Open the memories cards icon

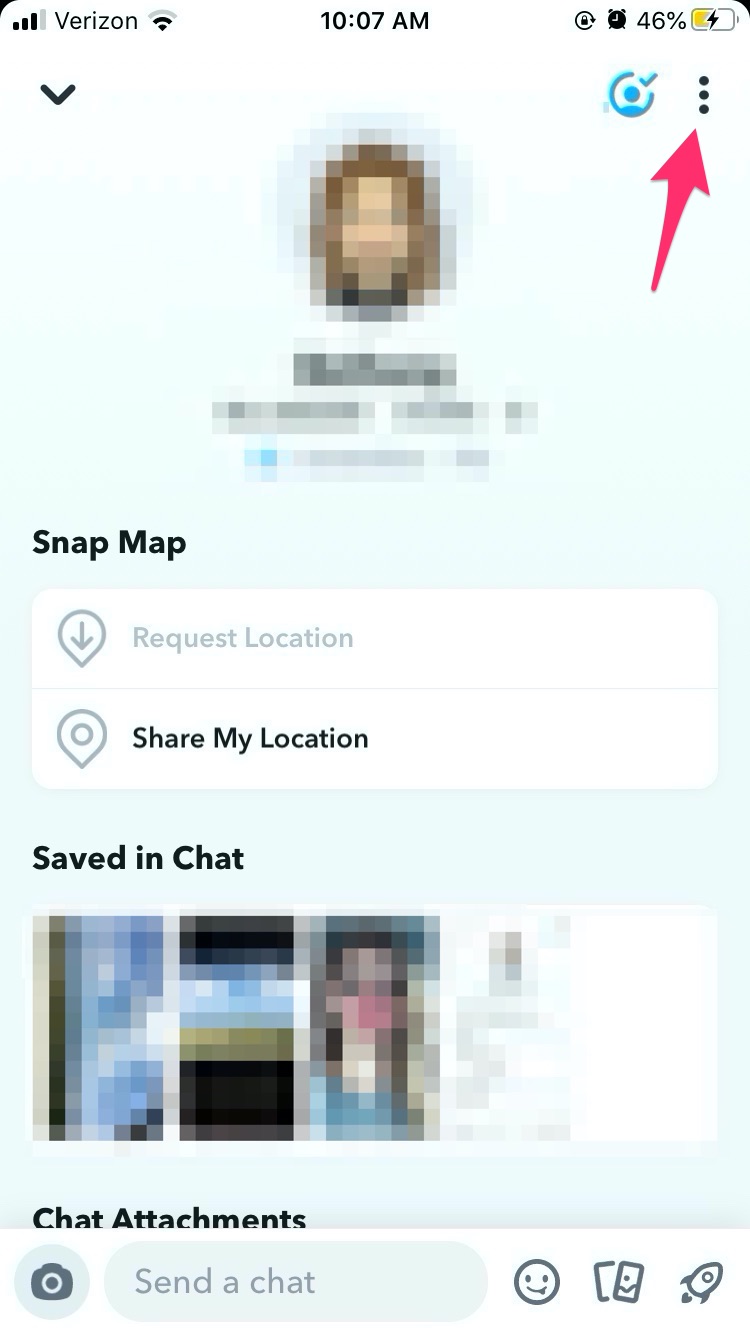(x=618, y=1282)
